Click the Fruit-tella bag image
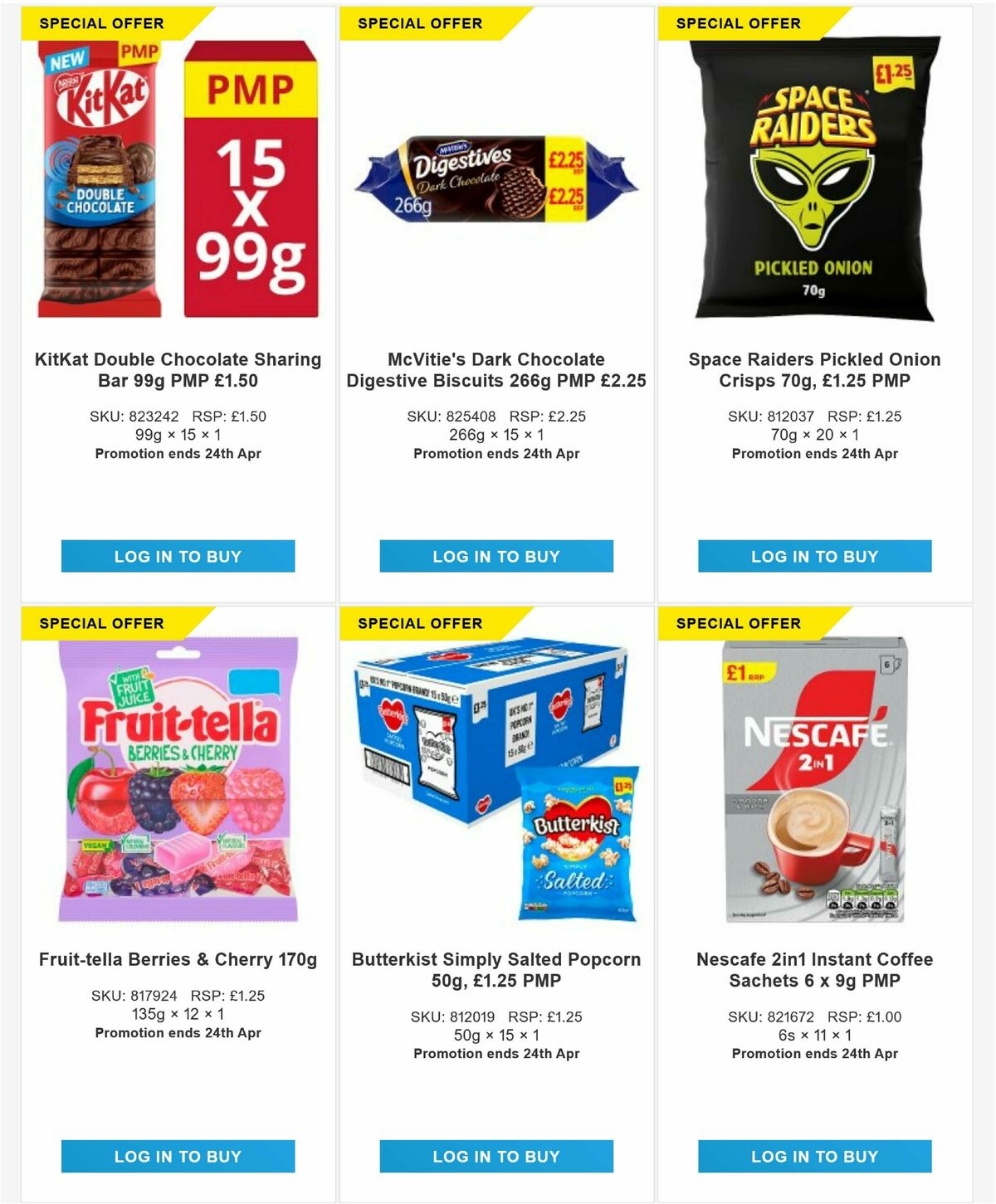 click(x=179, y=780)
